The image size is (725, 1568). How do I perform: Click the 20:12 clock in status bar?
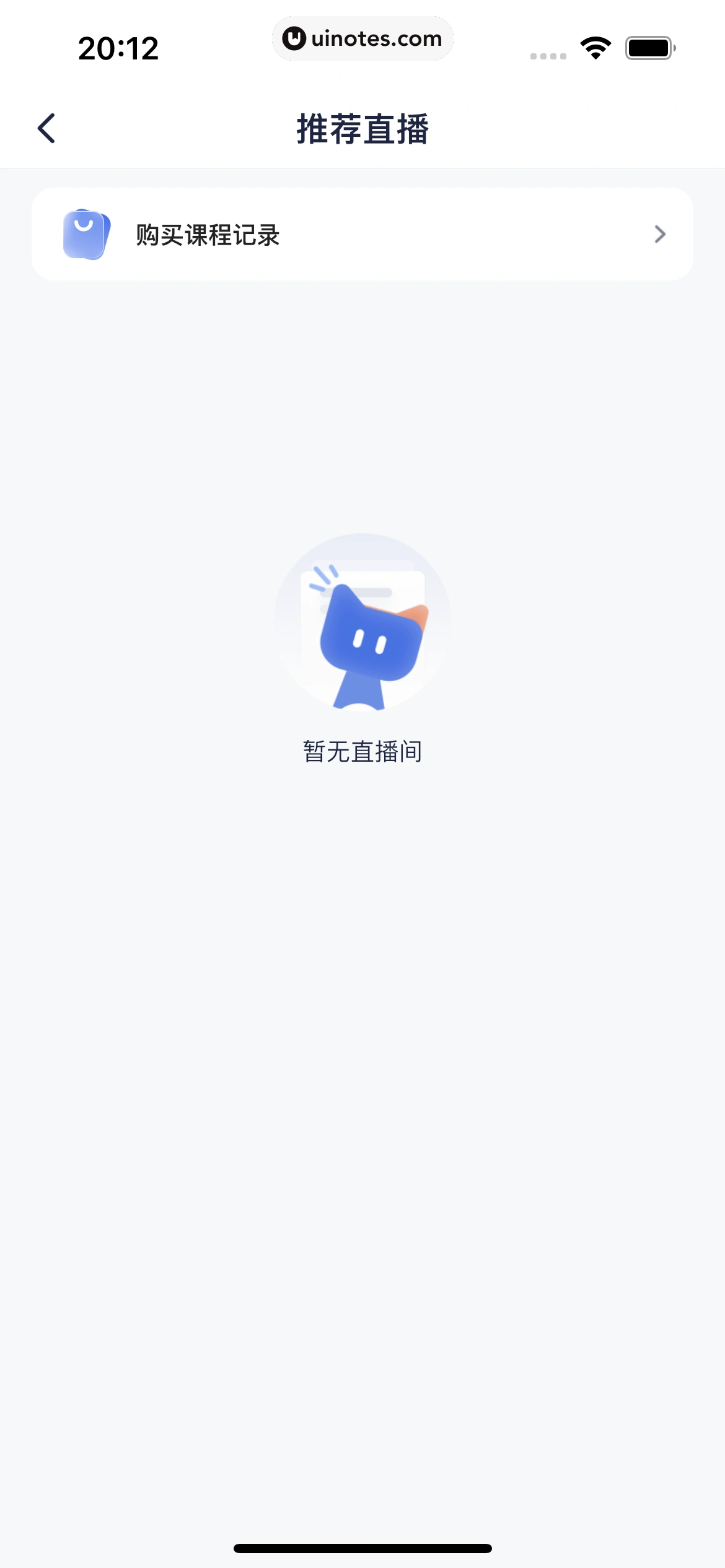click(x=117, y=49)
